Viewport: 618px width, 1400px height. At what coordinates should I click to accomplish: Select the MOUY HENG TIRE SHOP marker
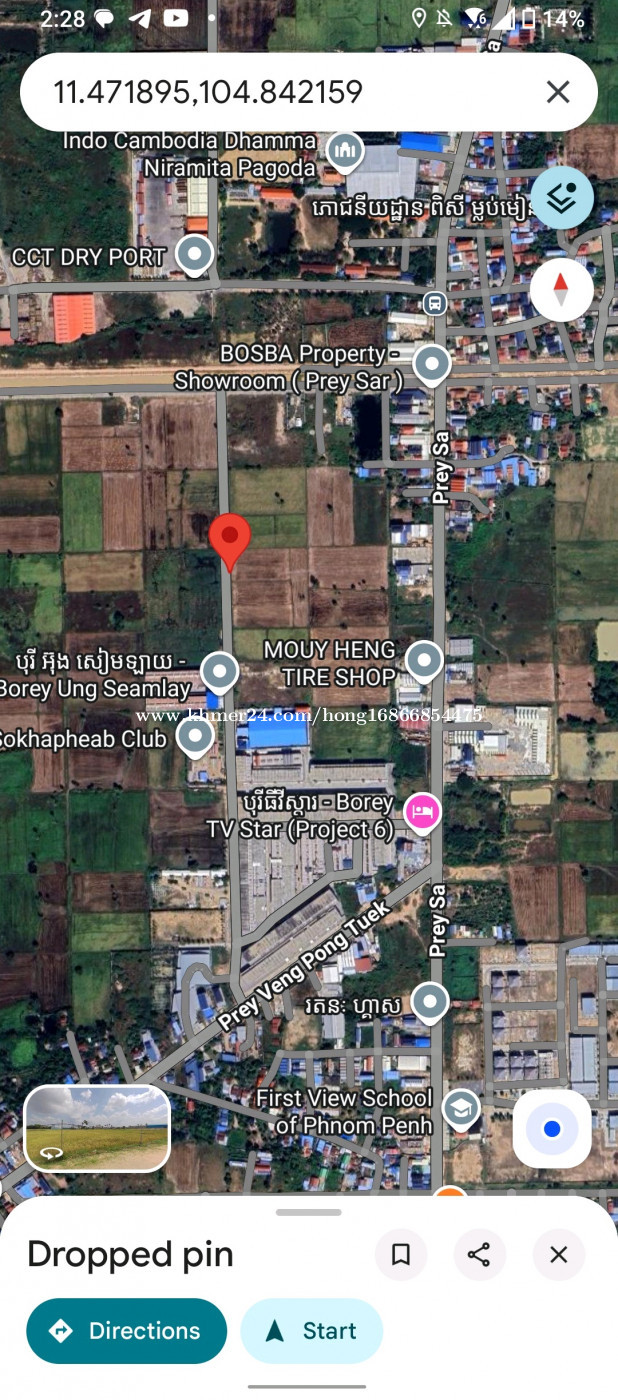(x=425, y=660)
